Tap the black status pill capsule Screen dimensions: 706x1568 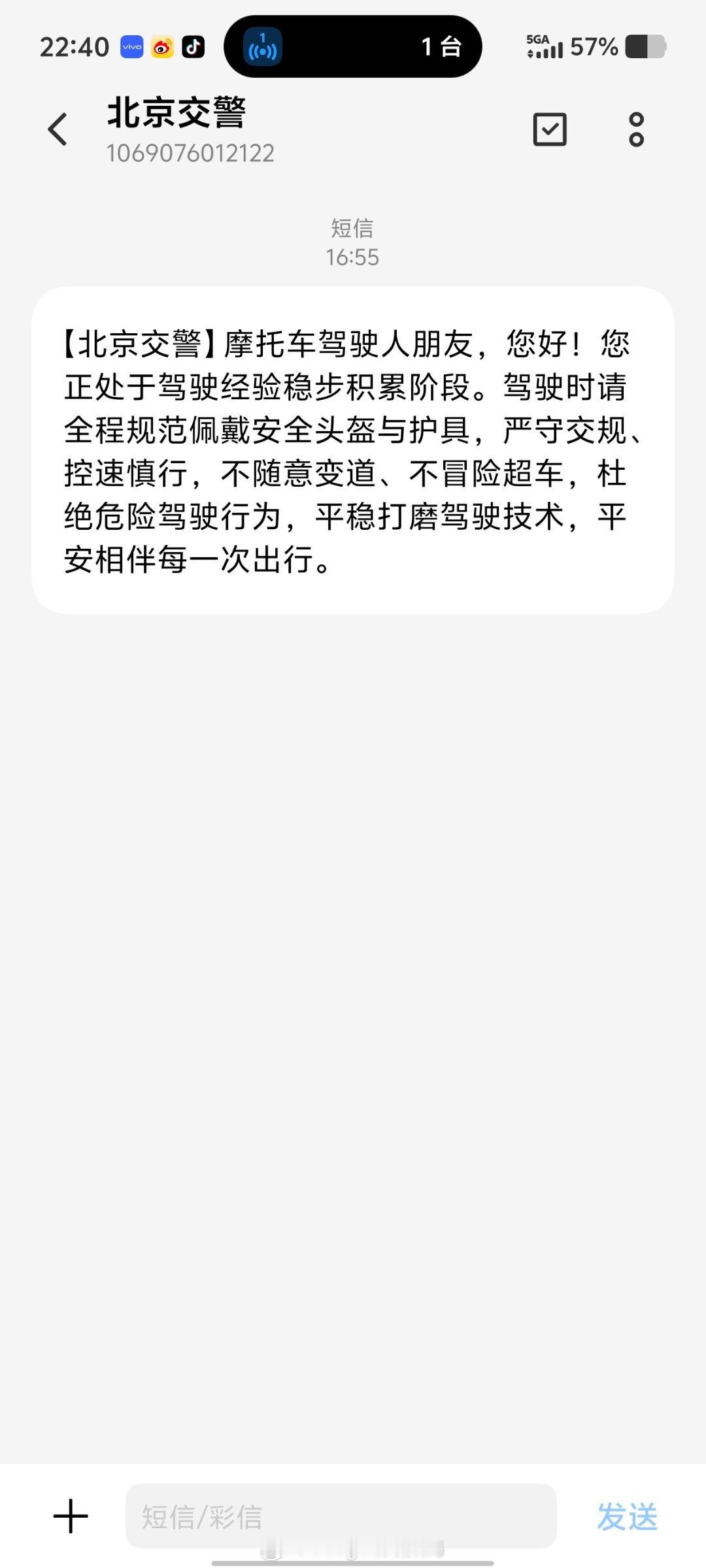[x=353, y=46]
